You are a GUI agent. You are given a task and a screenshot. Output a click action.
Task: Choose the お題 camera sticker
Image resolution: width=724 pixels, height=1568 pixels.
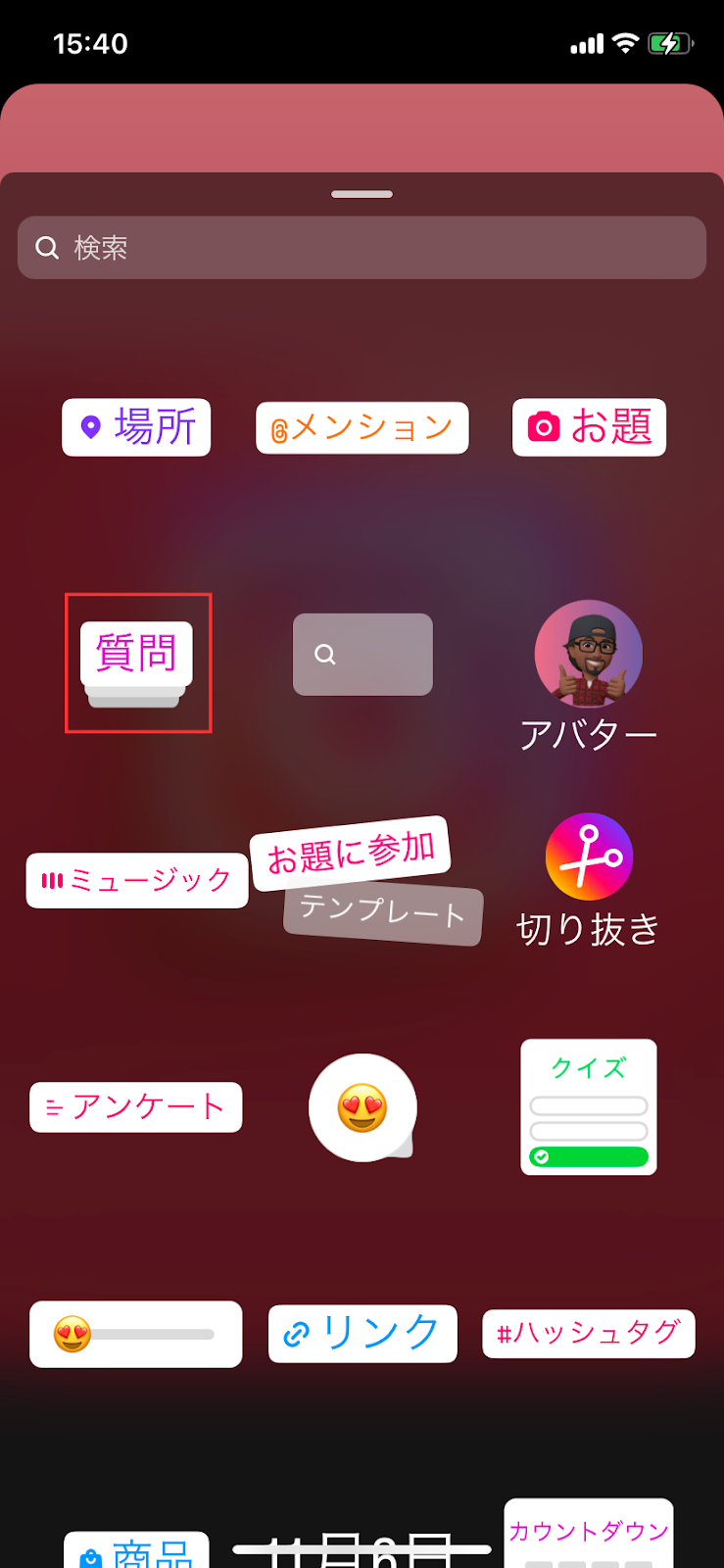[589, 427]
